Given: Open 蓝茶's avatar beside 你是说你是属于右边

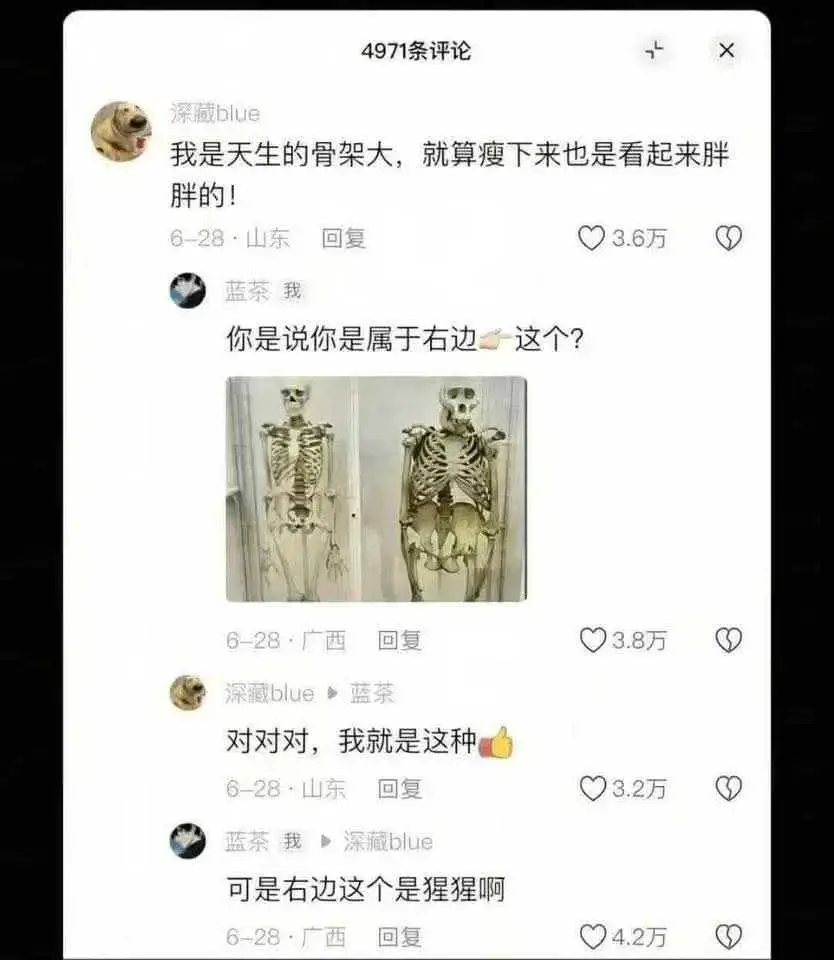Looking at the screenshot, I should (x=188, y=291).
